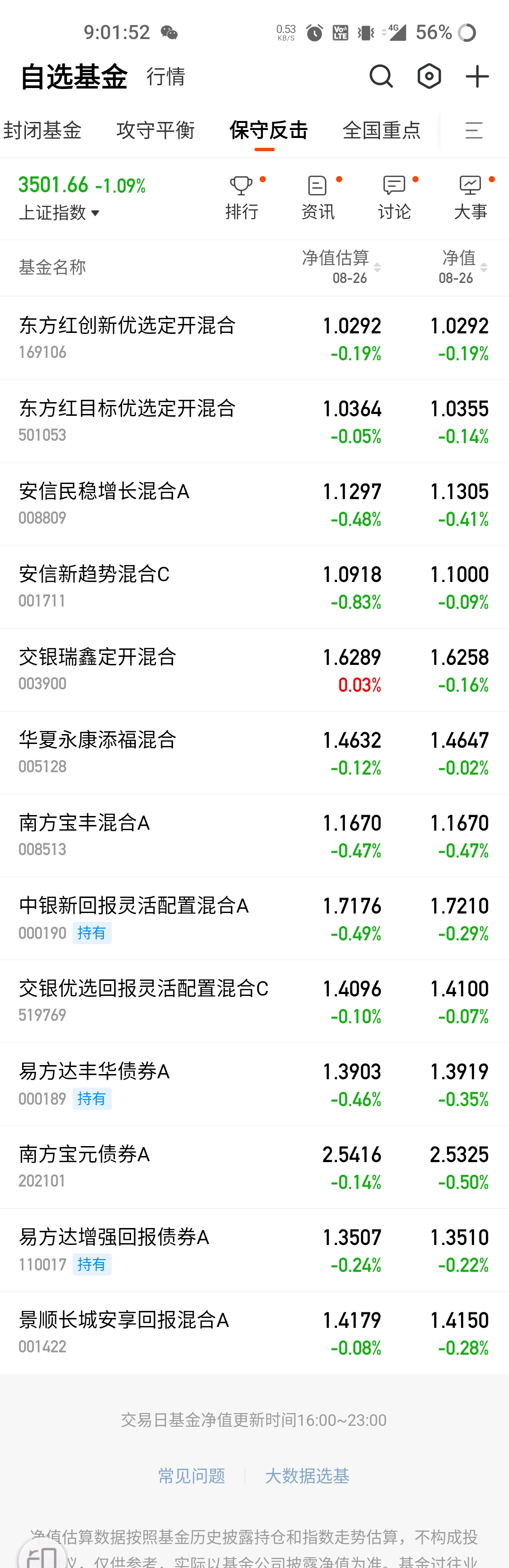This screenshot has width=509, height=1568.
Task: Open the hexagon settings icon
Action: 429,76
